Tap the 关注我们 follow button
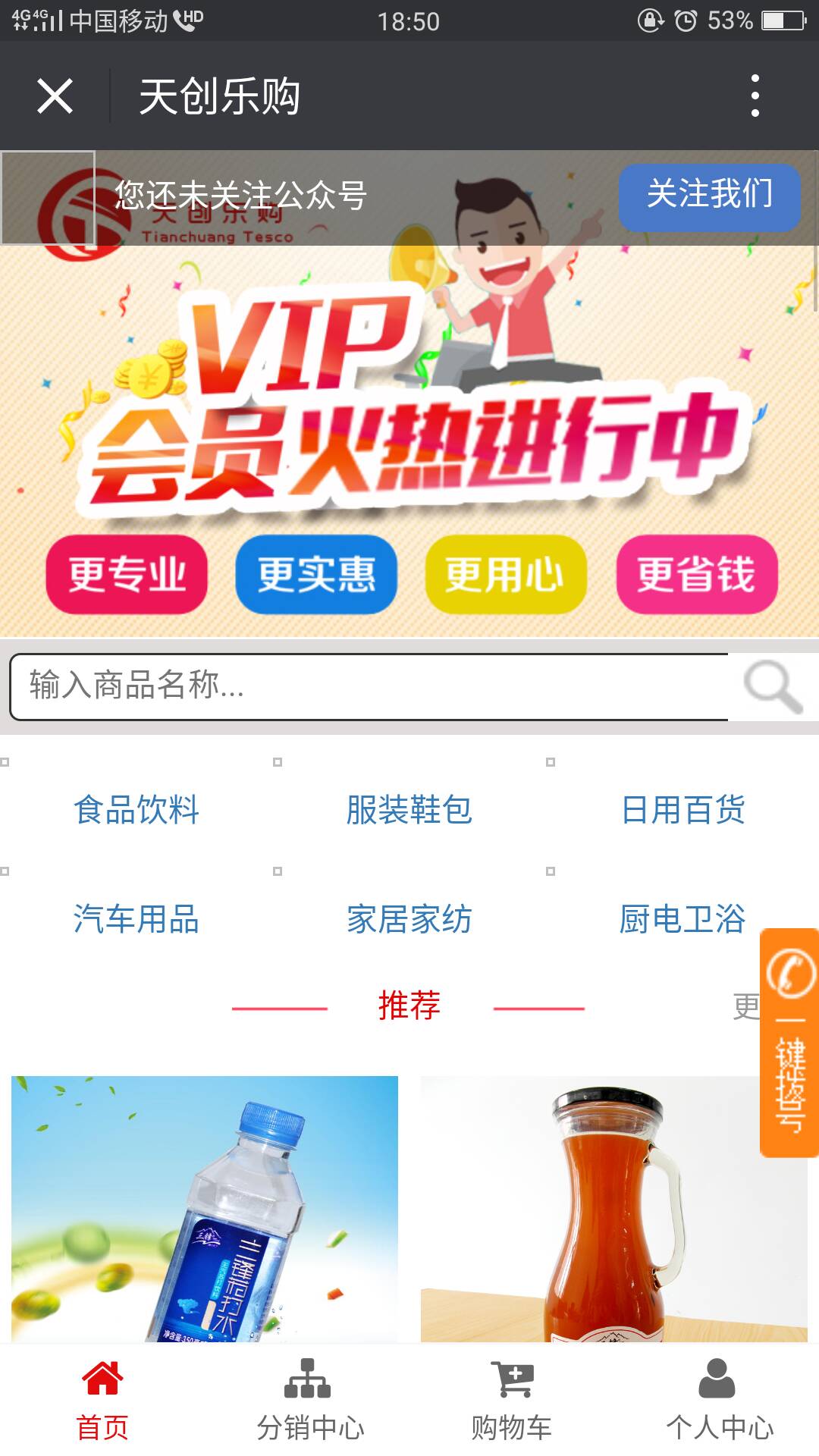 click(709, 196)
